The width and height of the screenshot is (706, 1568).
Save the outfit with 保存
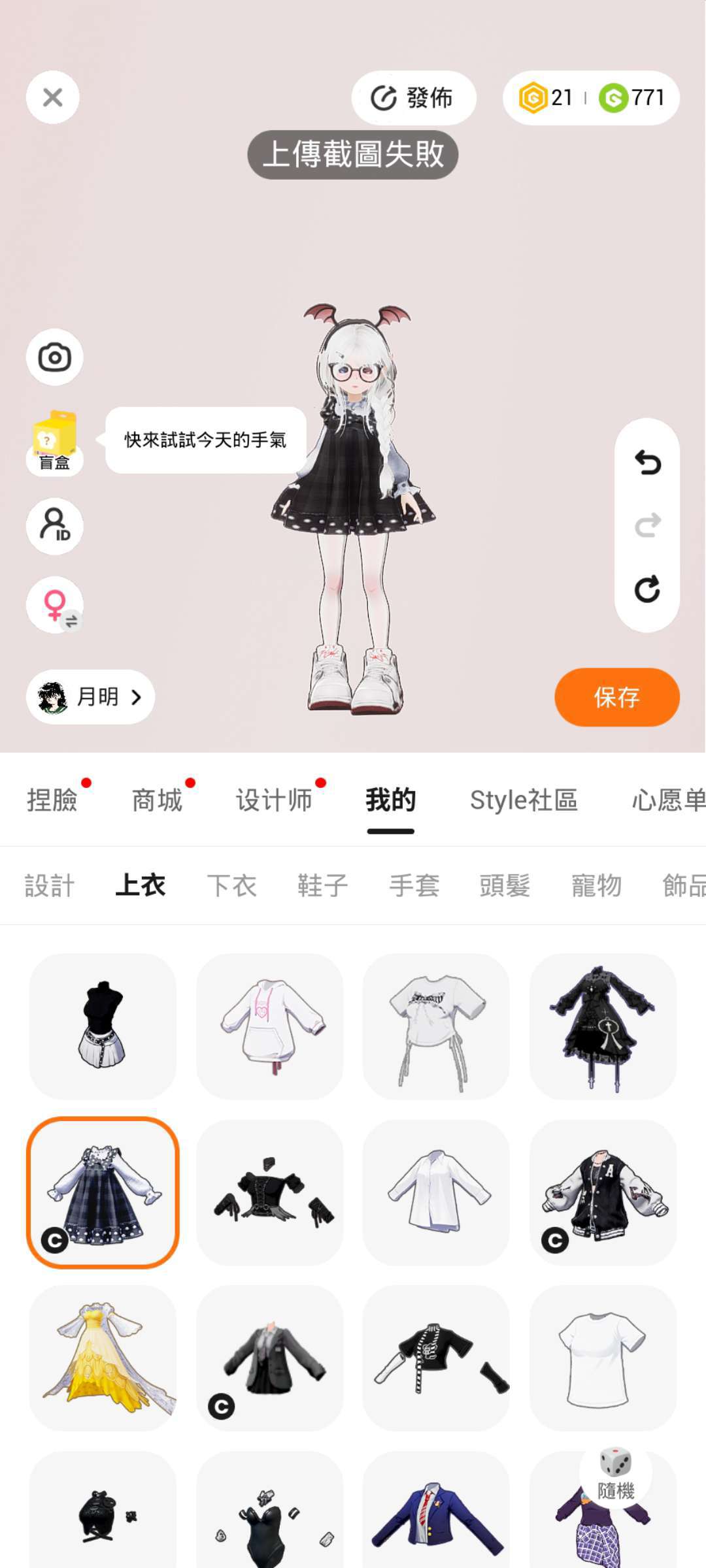coord(616,697)
